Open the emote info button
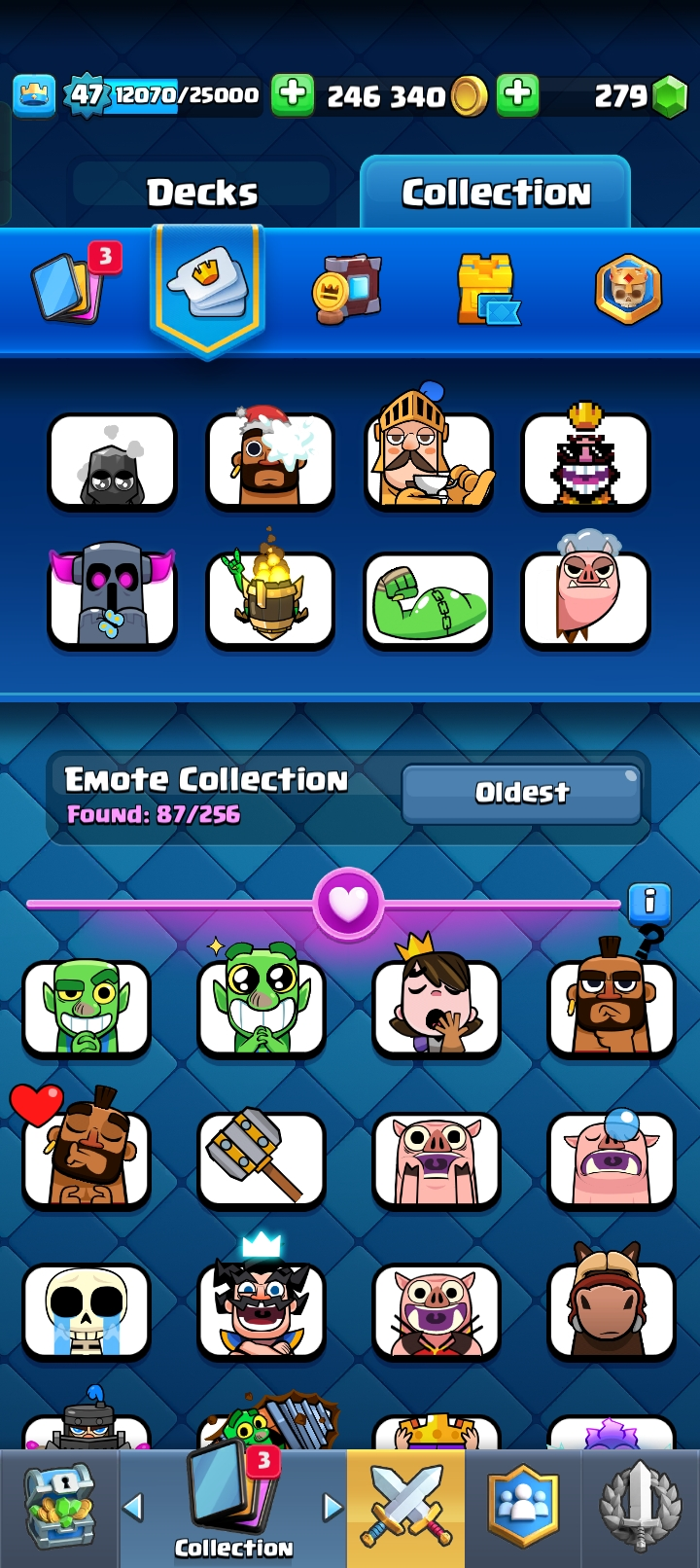 coord(648,903)
